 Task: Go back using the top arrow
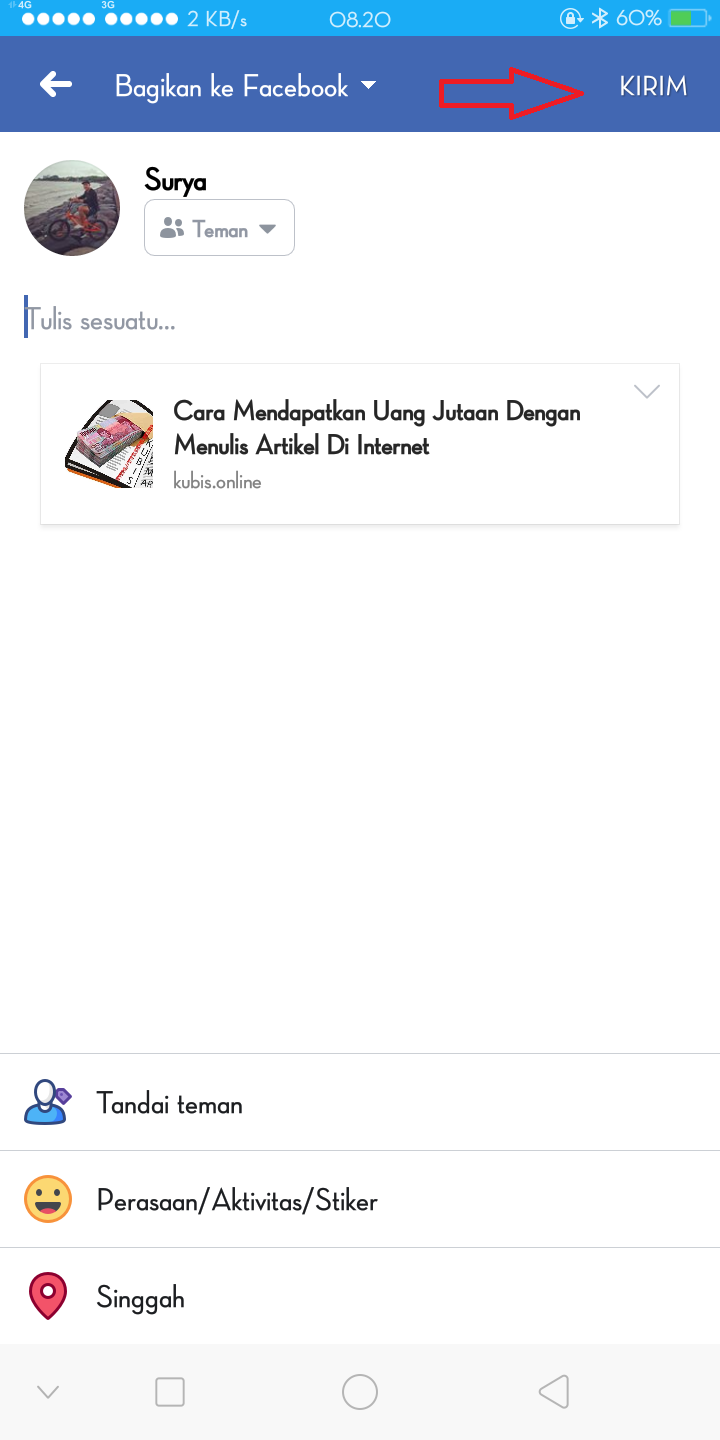click(56, 85)
